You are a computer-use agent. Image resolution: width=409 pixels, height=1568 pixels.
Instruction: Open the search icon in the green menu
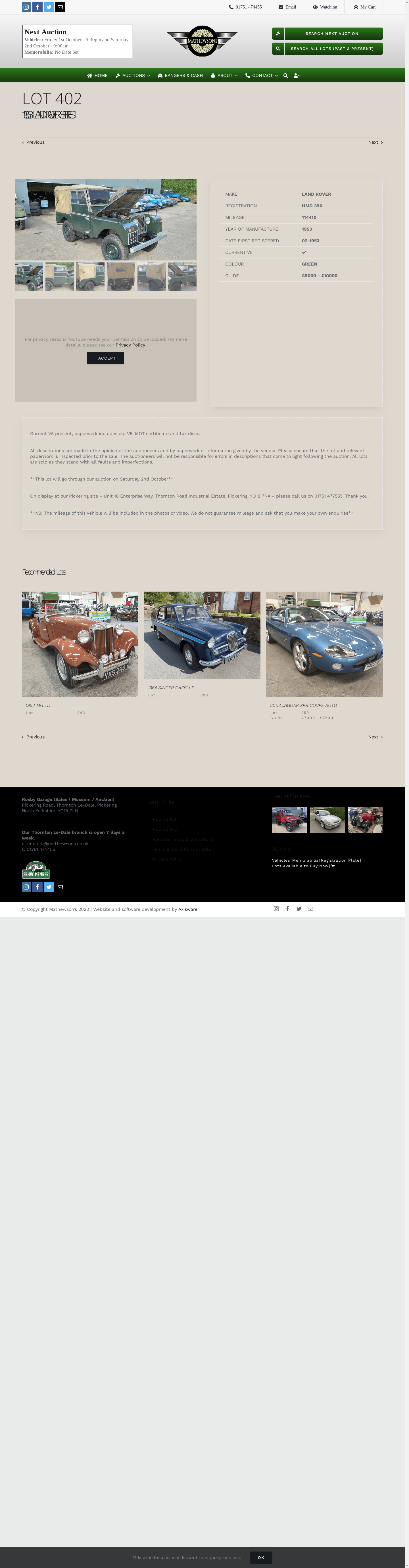pyautogui.click(x=285, y=76)
